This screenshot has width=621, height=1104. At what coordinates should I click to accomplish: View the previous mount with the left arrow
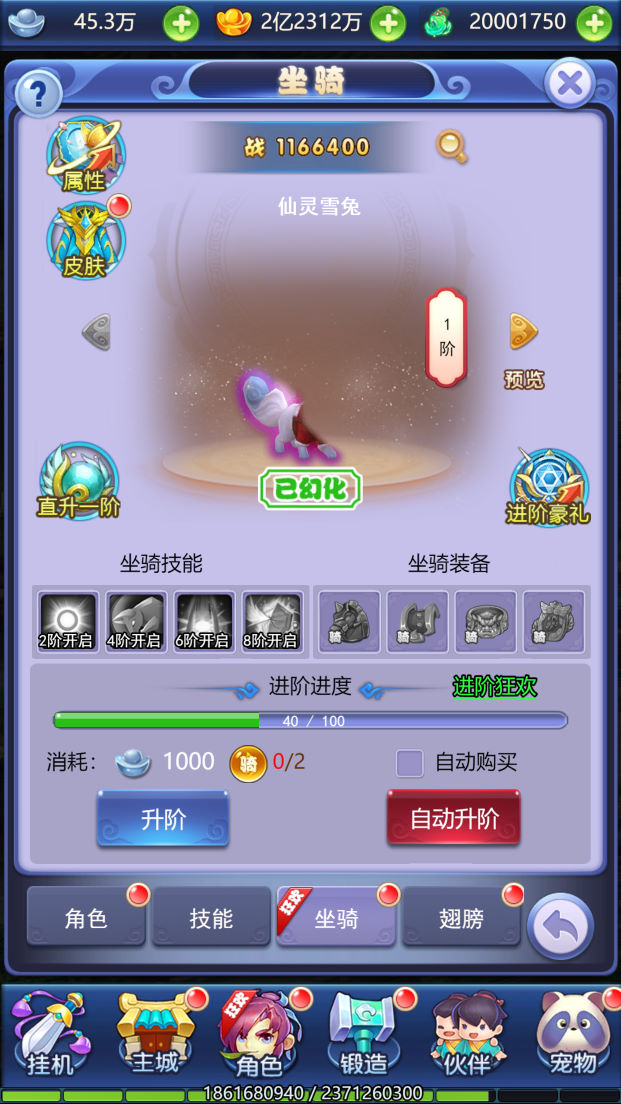[96, 331]
